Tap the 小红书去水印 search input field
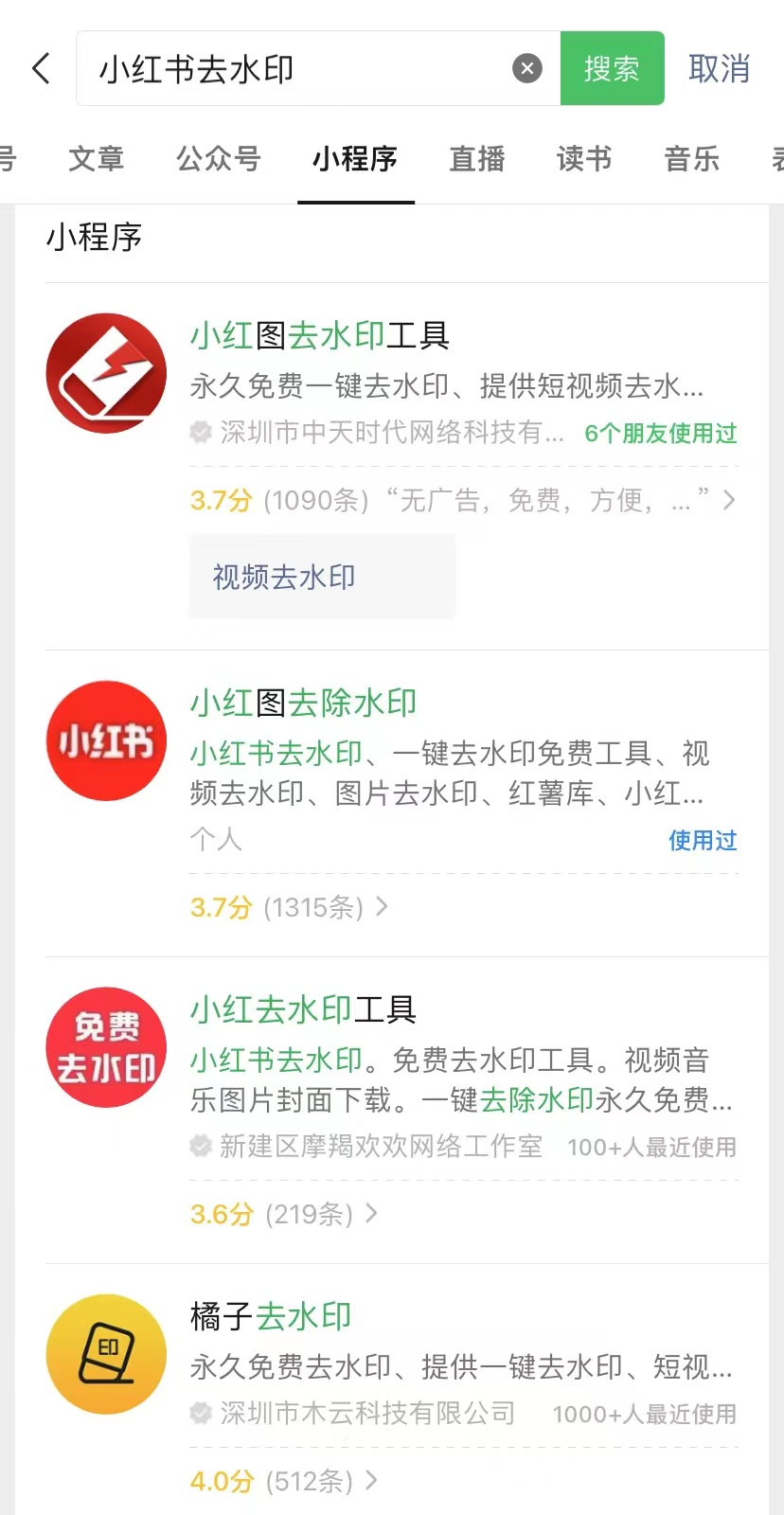784x1515 pixels. (284, 68)
